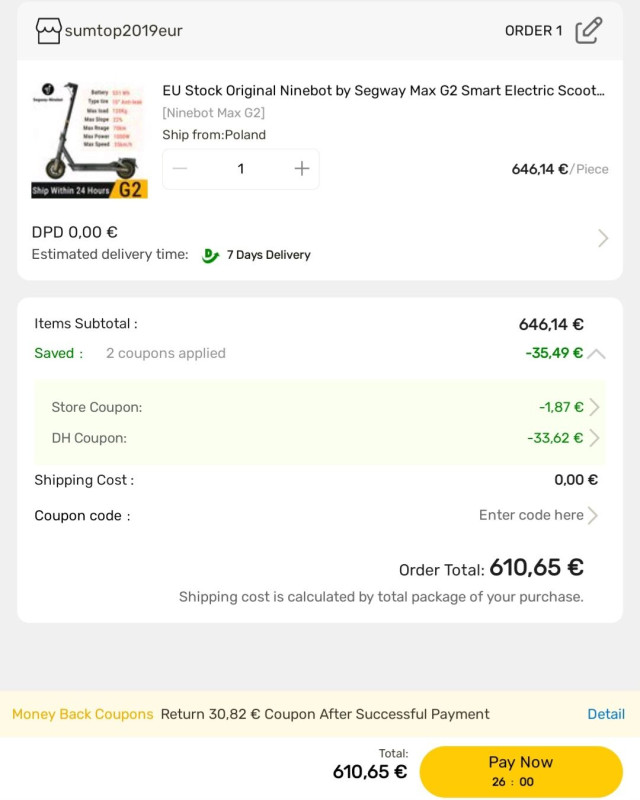Open DPD shipping options

pyautogui.click(x=602, y=238)
